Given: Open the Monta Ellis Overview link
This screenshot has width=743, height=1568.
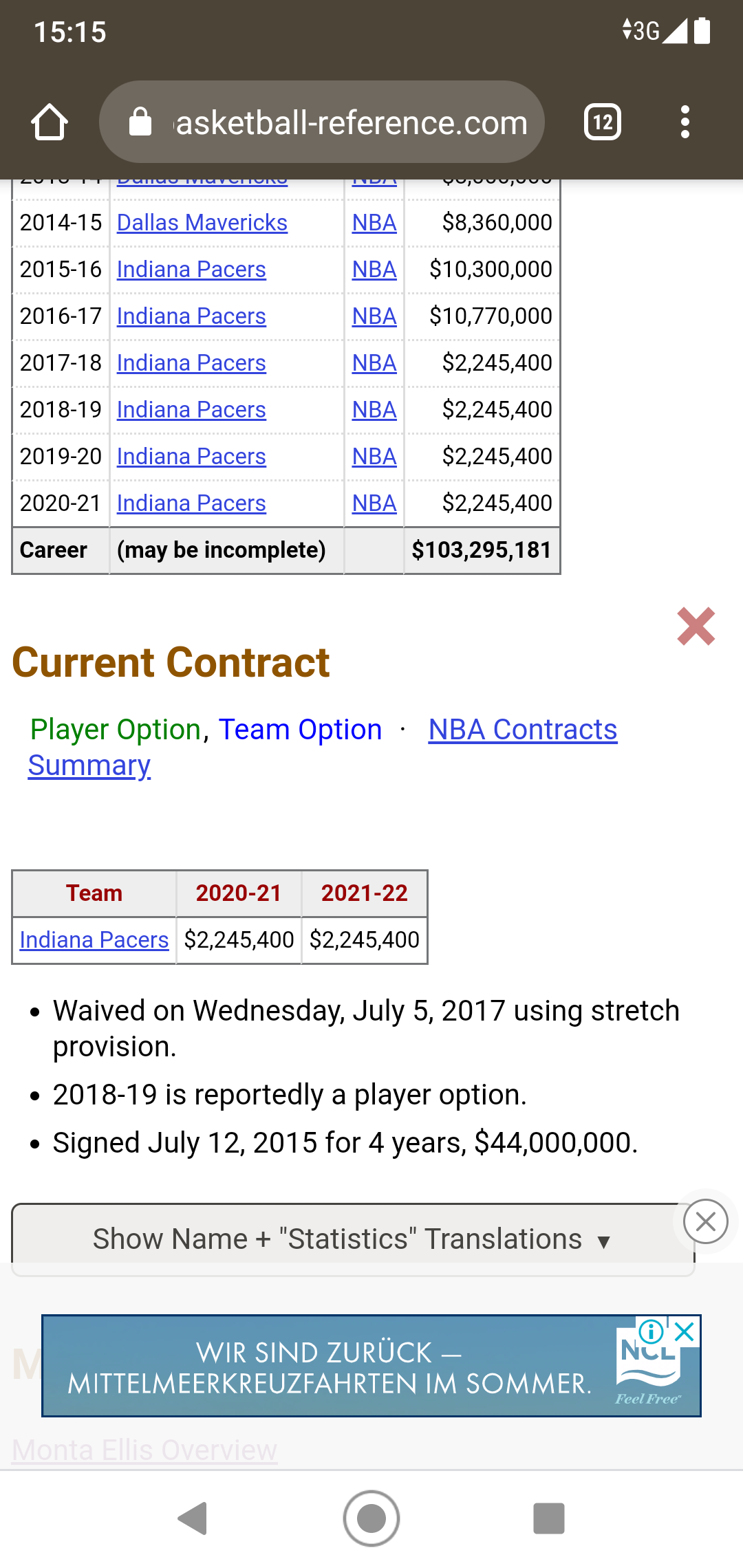Looking at the screenshot, I should [144, 1450].
